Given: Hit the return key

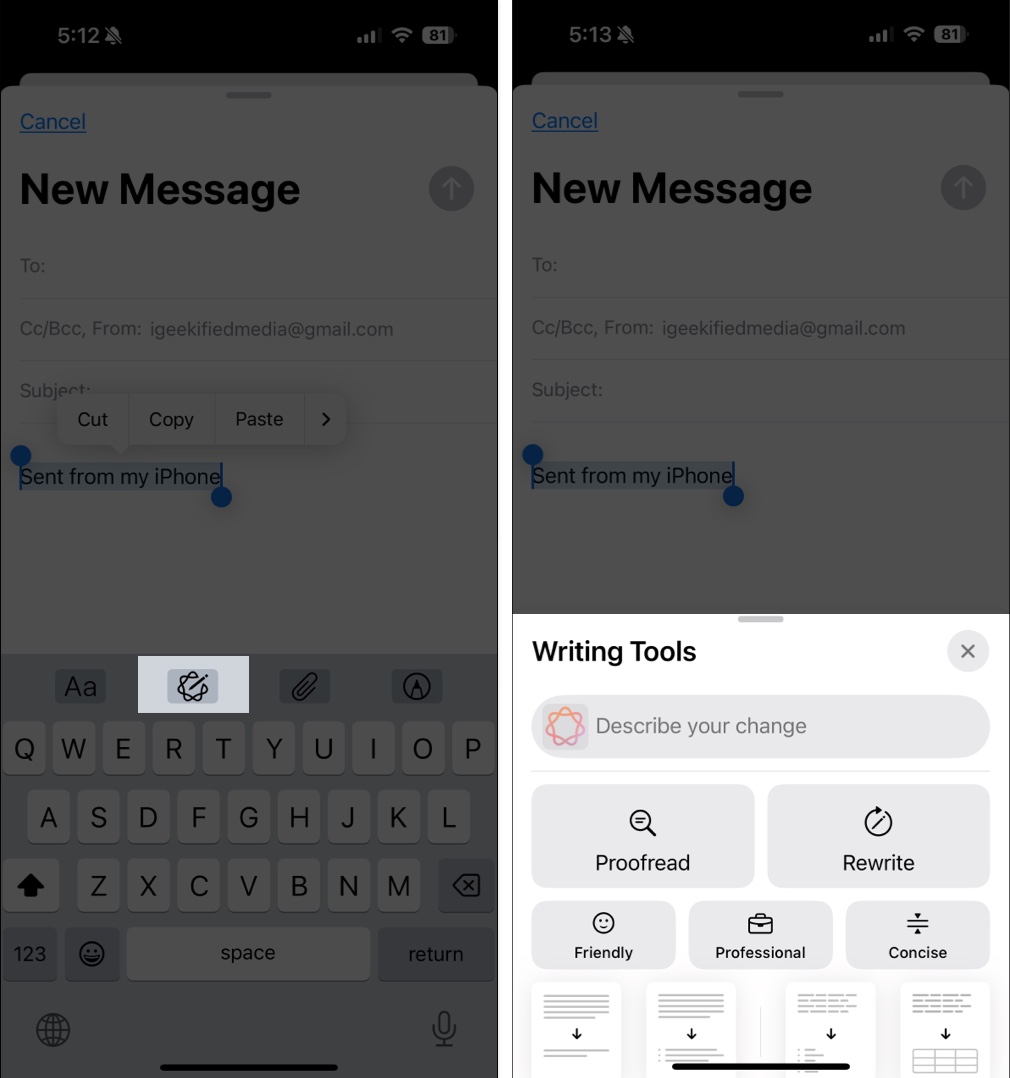Looking at the screenshot, I should pyautogui.click(x=435, y=954).
